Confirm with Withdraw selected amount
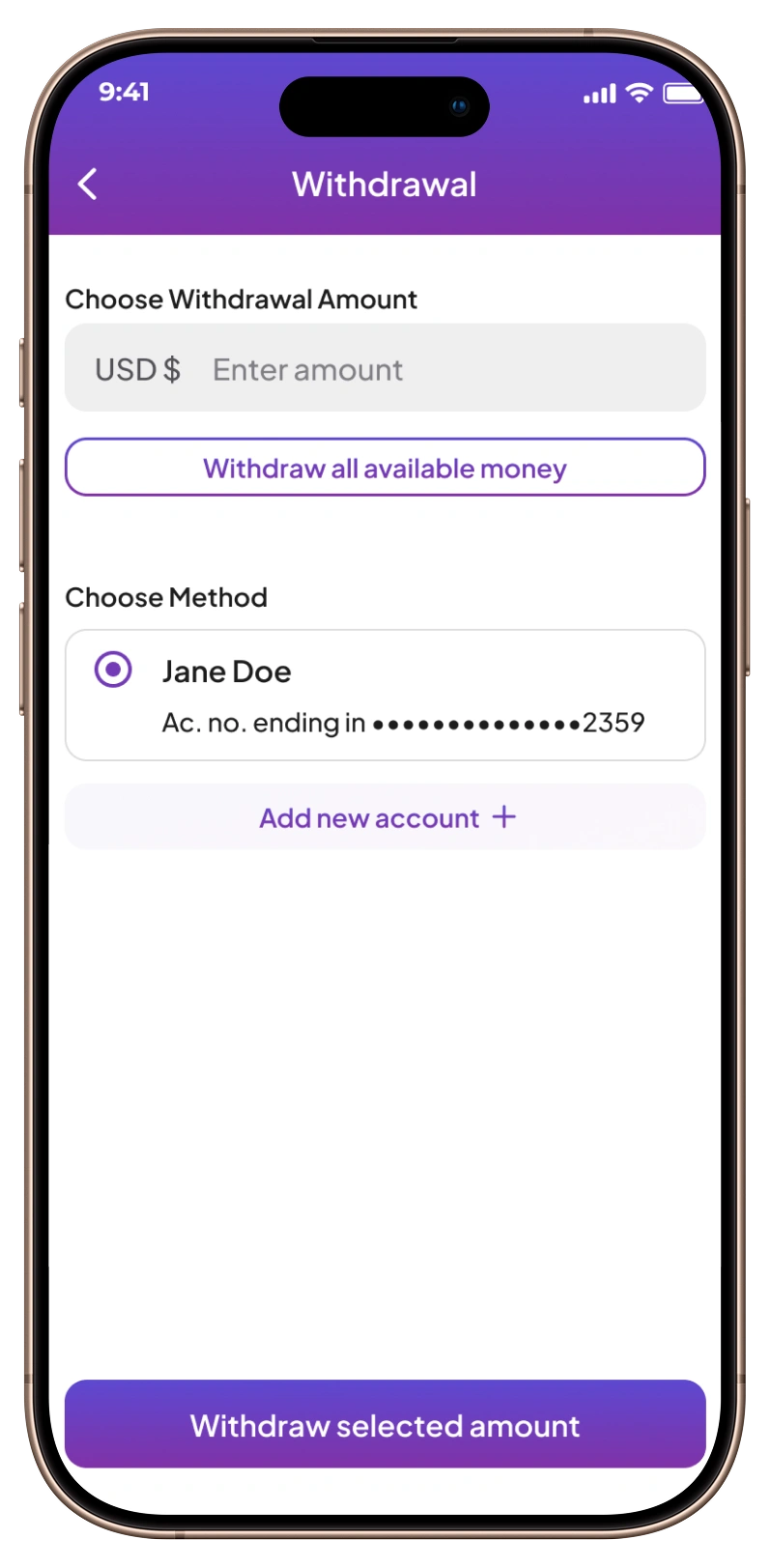This screenshot has height=1568, width=770. point(385,1425)
